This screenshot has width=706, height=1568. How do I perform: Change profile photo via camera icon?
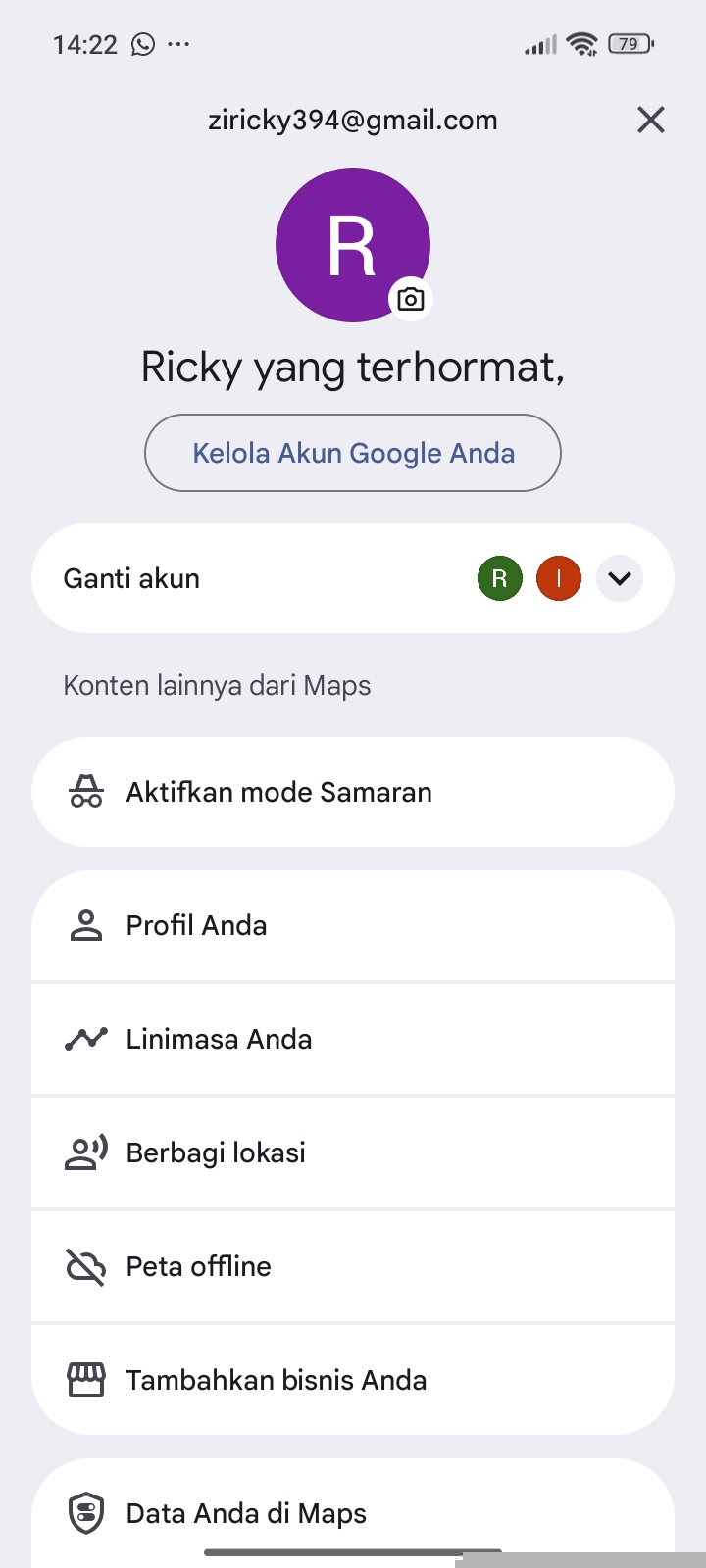[411, 299]
